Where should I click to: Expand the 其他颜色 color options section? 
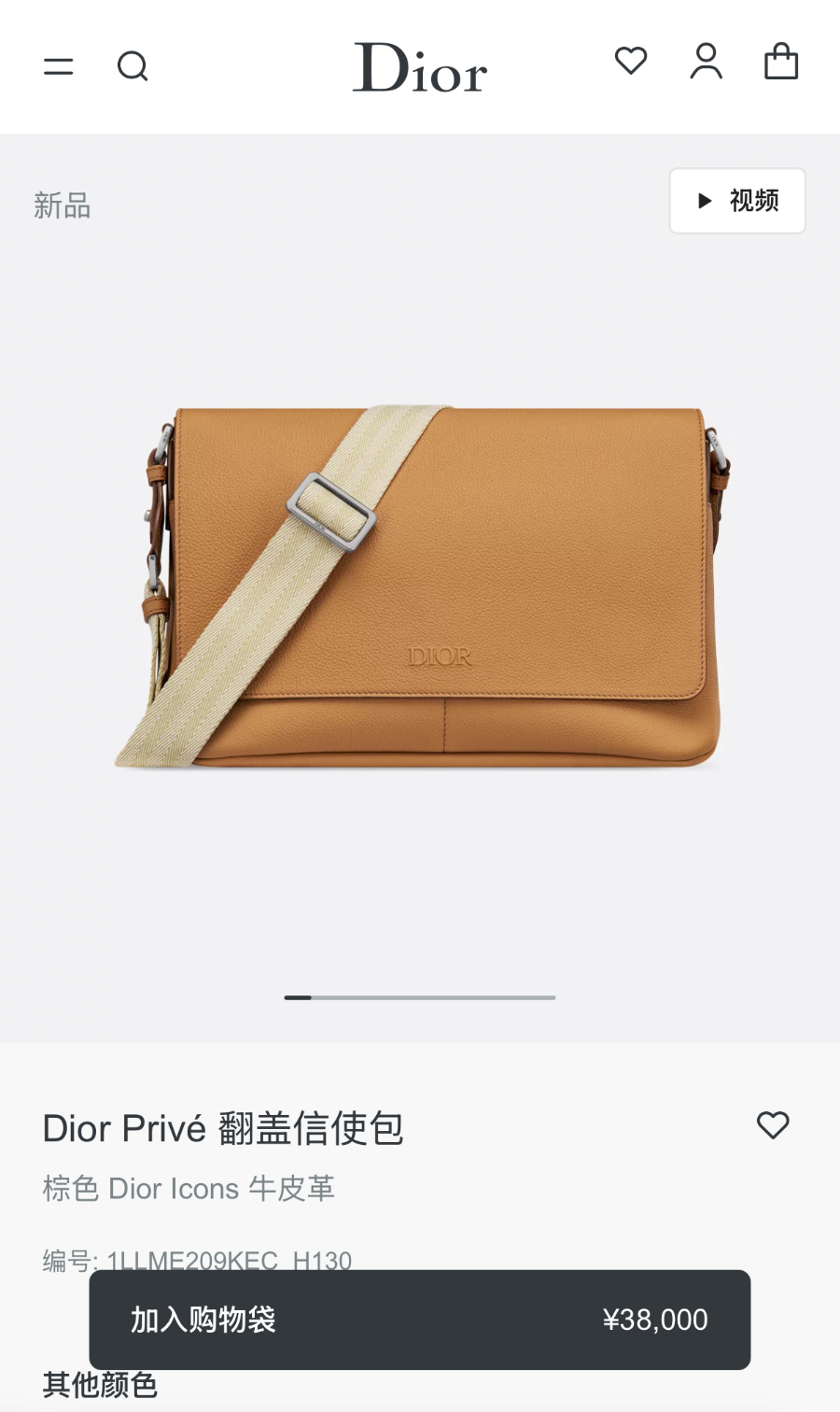point(99,1386)
